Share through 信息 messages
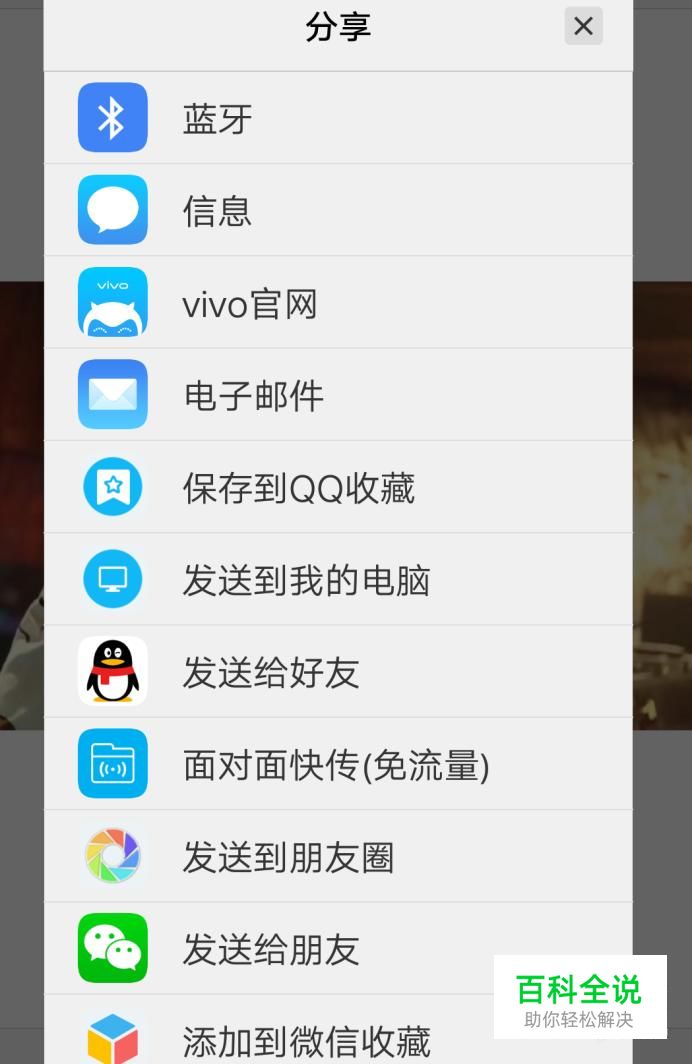Image resolution: width=692 pixels, height=1064 pixels. pos(338,210)
